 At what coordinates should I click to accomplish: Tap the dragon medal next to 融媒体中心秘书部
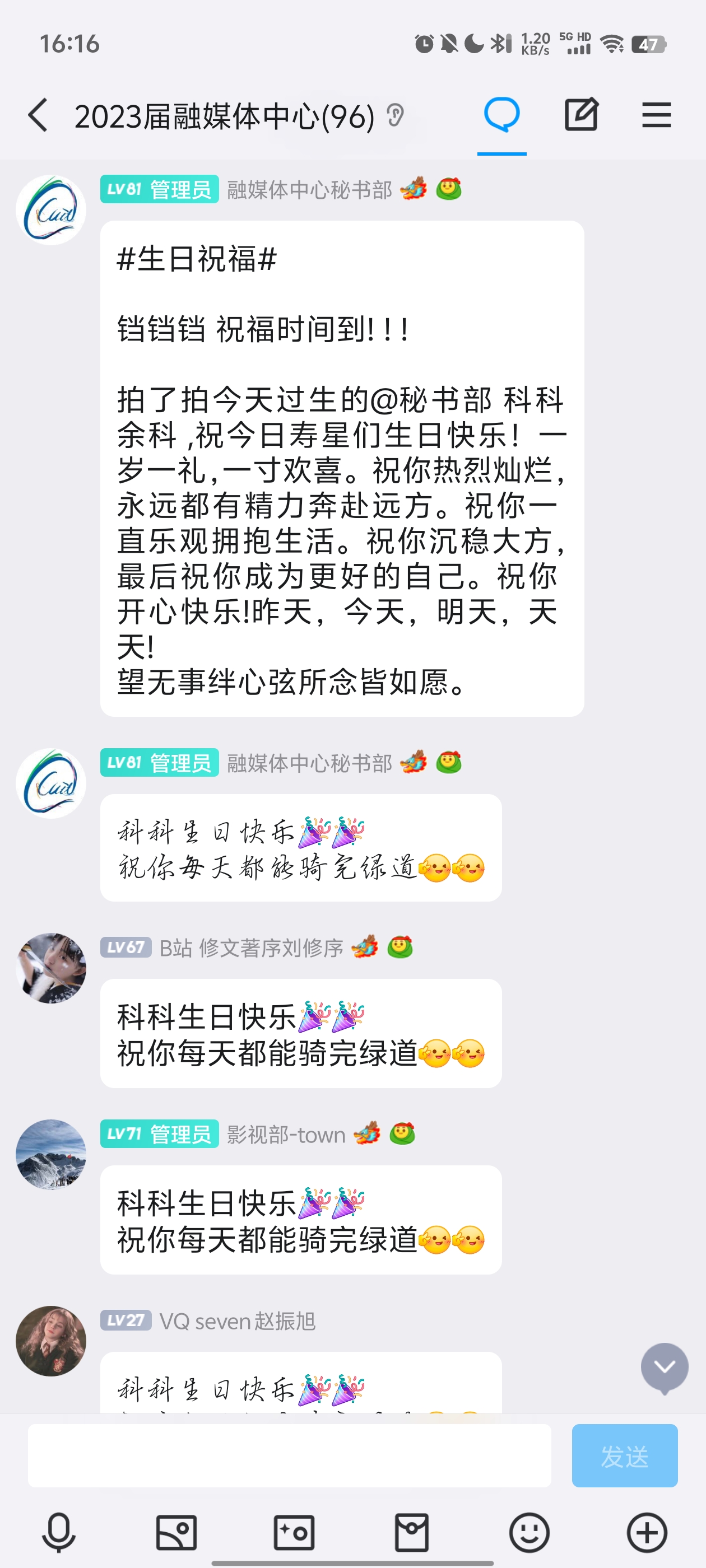click(412, 190)
